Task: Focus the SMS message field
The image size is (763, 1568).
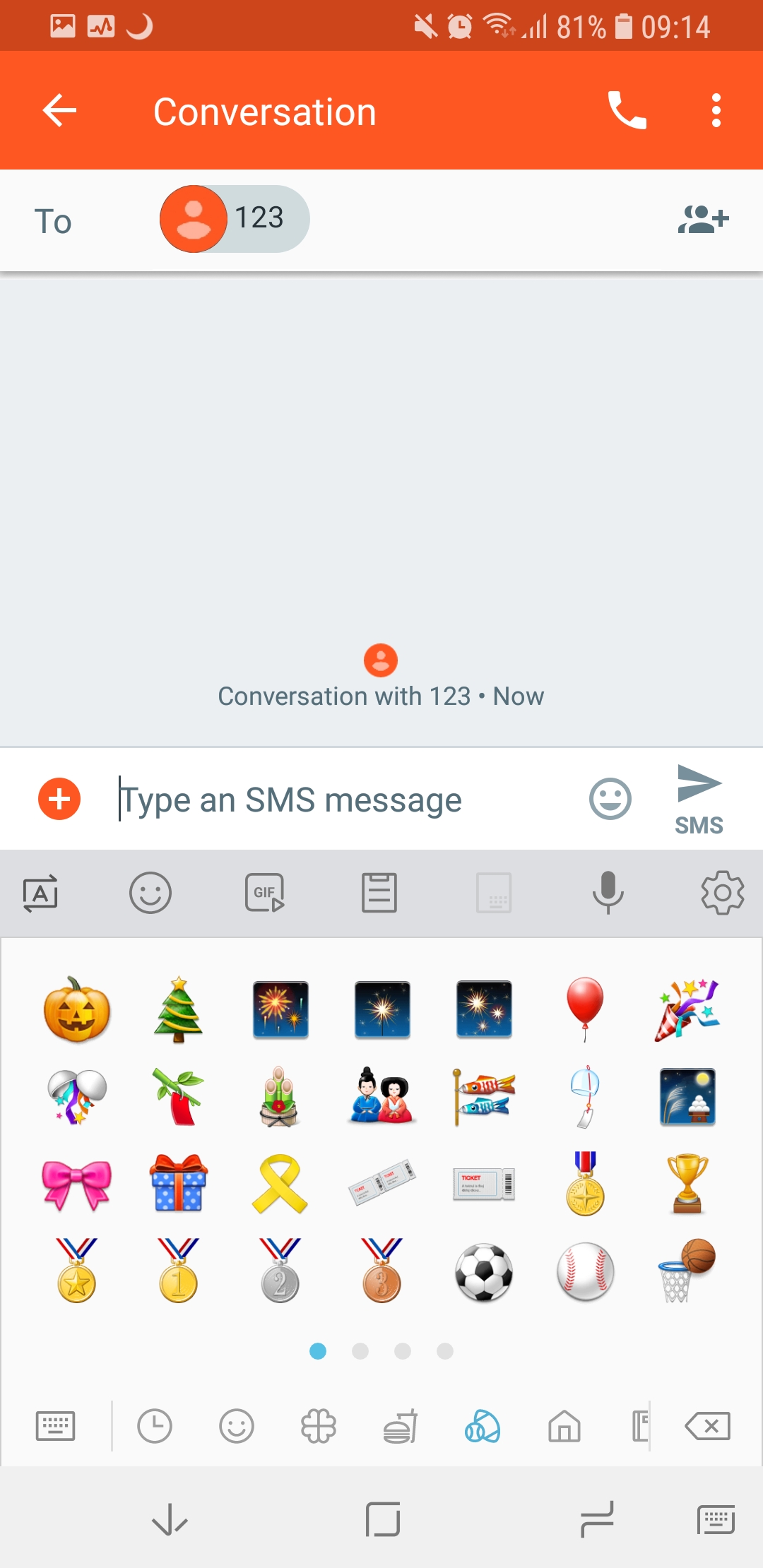Action: point(346,800)
